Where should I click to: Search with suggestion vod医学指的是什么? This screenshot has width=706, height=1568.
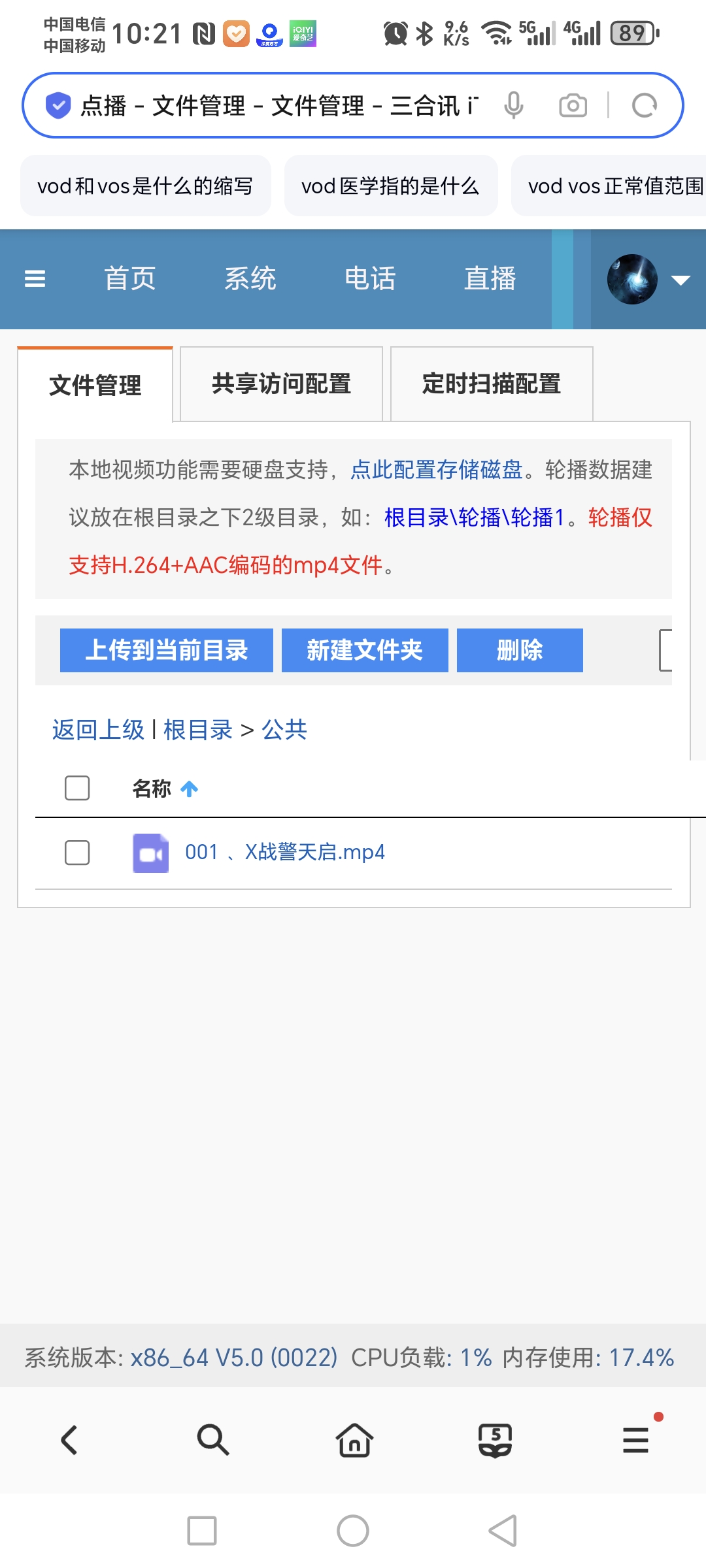[x=390, y=186]
